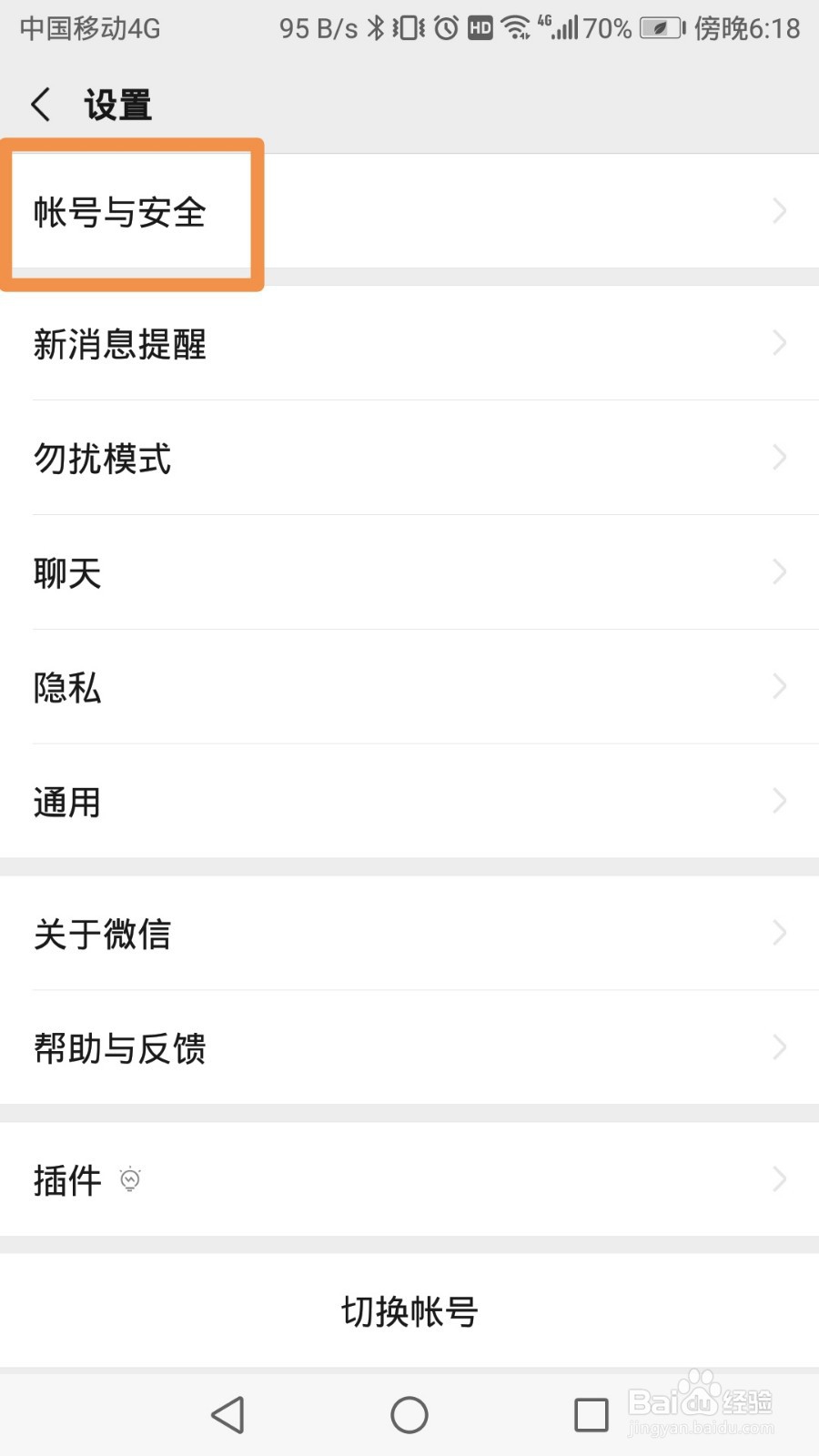This screenshot has width=819, height=1456.
Task: Tap the lightbulb icon next to 插件
Action: pos(130,1180)
